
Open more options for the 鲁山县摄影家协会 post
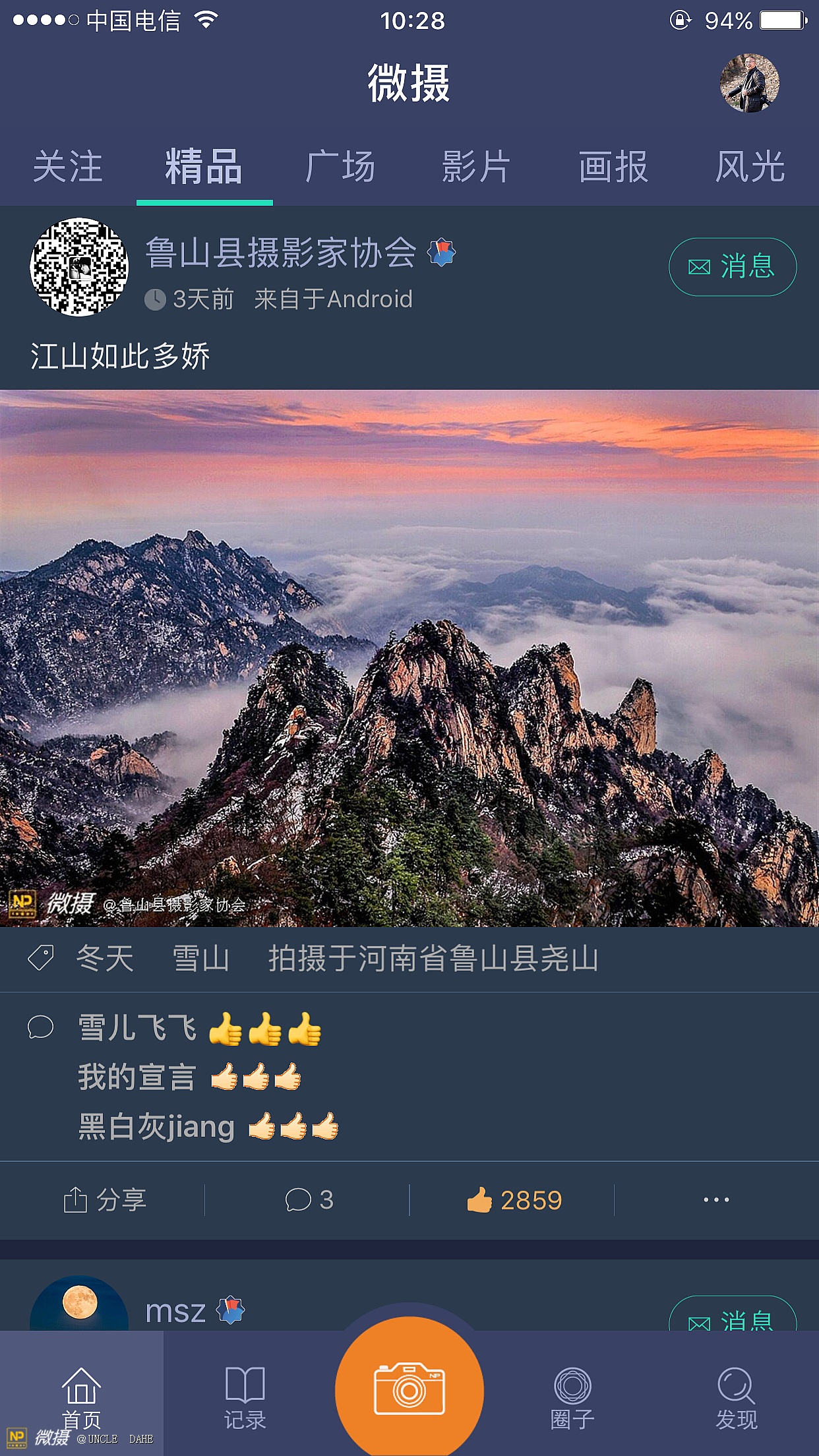[716, 1200]
